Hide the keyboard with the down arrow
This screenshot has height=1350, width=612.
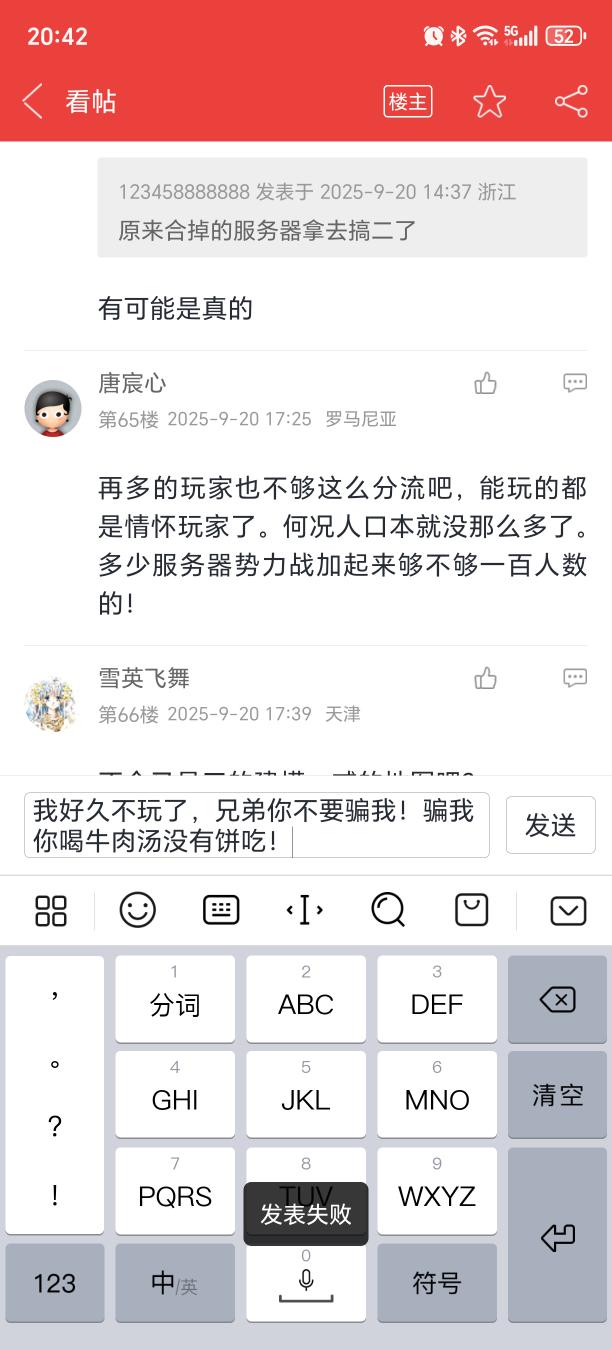pos(568,910)
